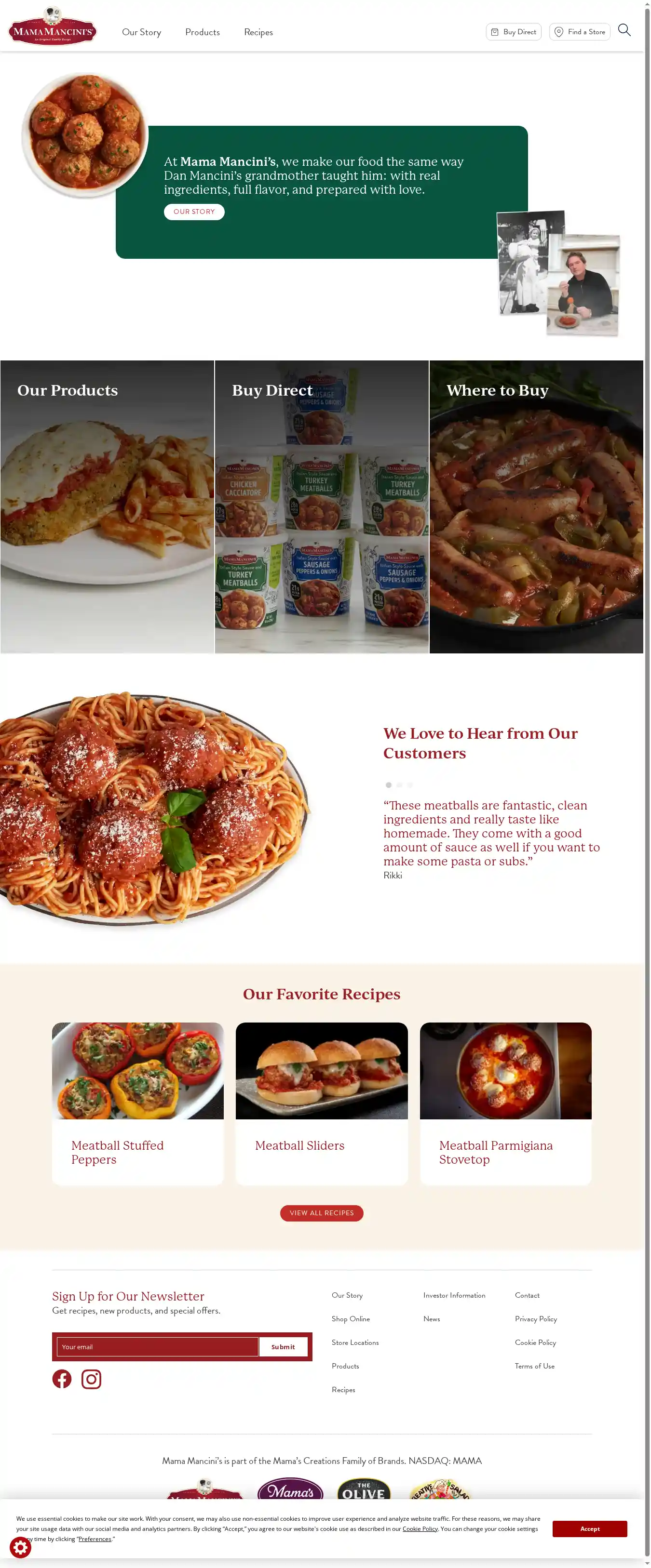Open the search magnifier icon

click(x=624, y=30)
